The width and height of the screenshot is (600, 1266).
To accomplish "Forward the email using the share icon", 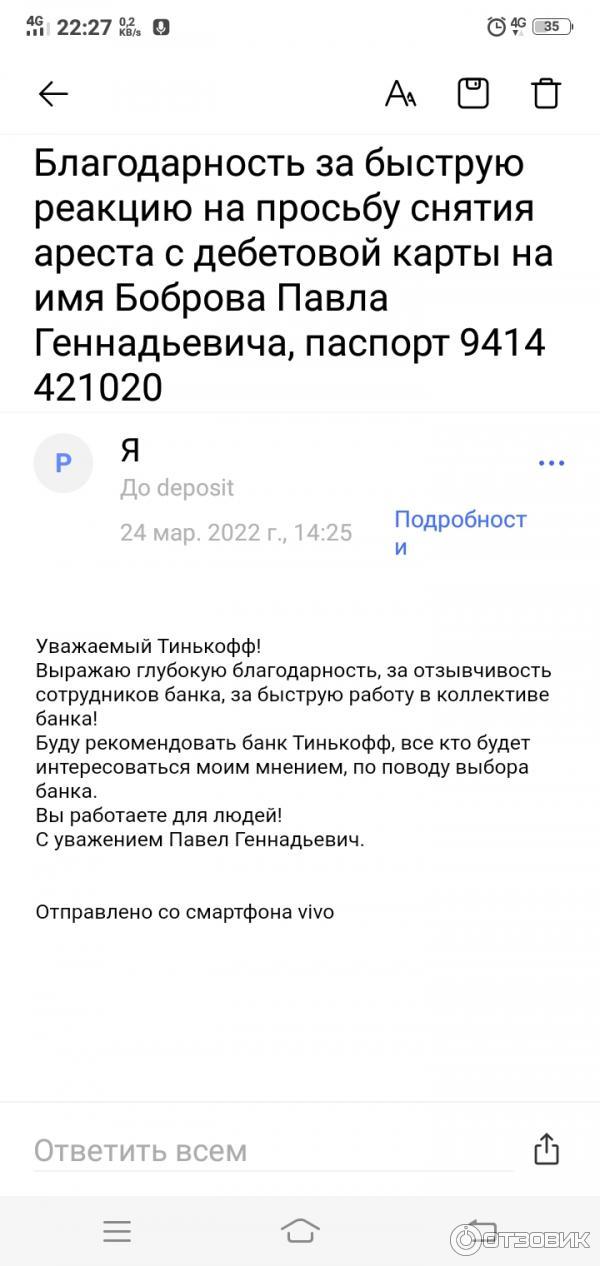I will pyautogui.click(x=546, y=1149).
